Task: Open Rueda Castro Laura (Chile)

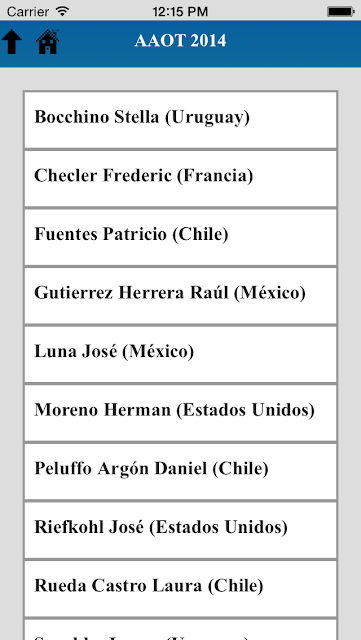Action: point(180,589)
